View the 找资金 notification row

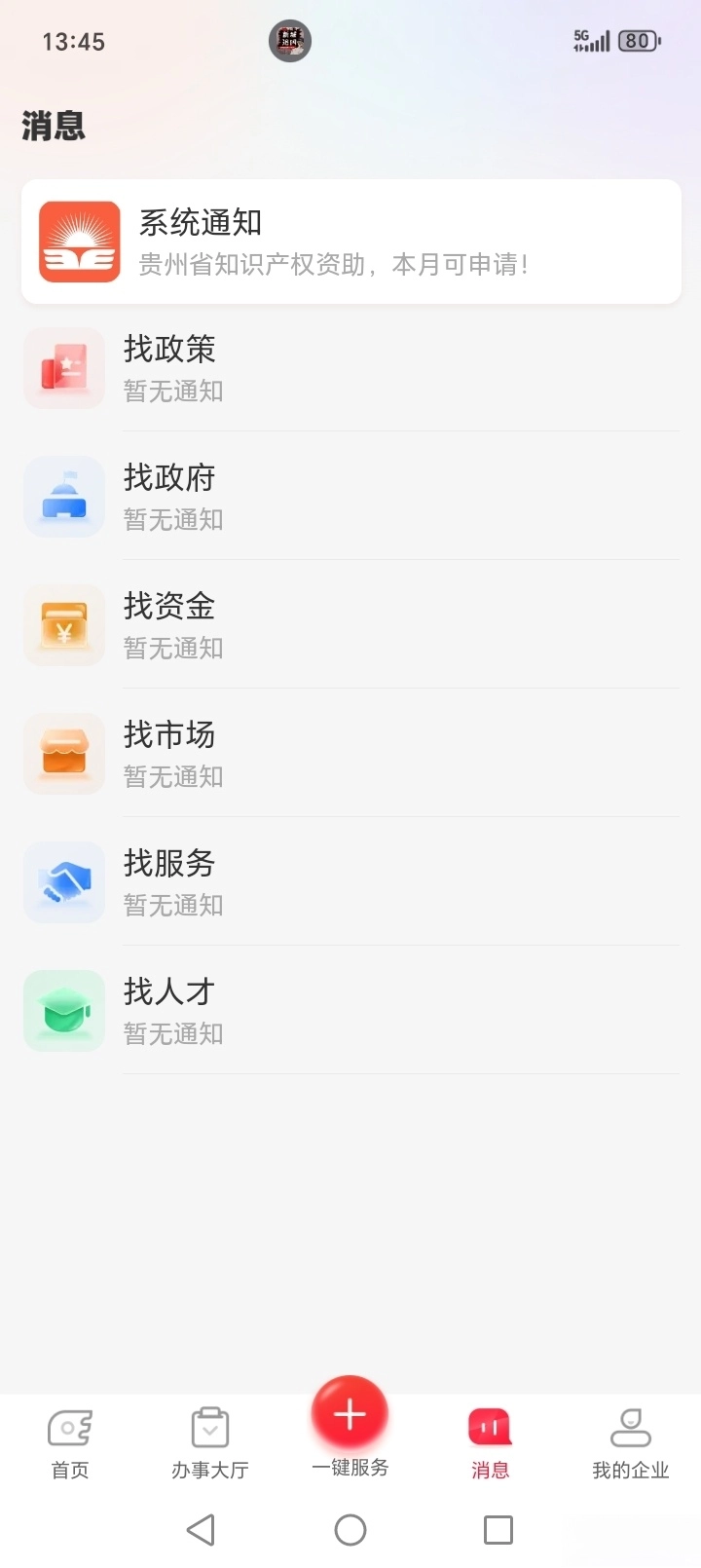click(x=350, y=625)
